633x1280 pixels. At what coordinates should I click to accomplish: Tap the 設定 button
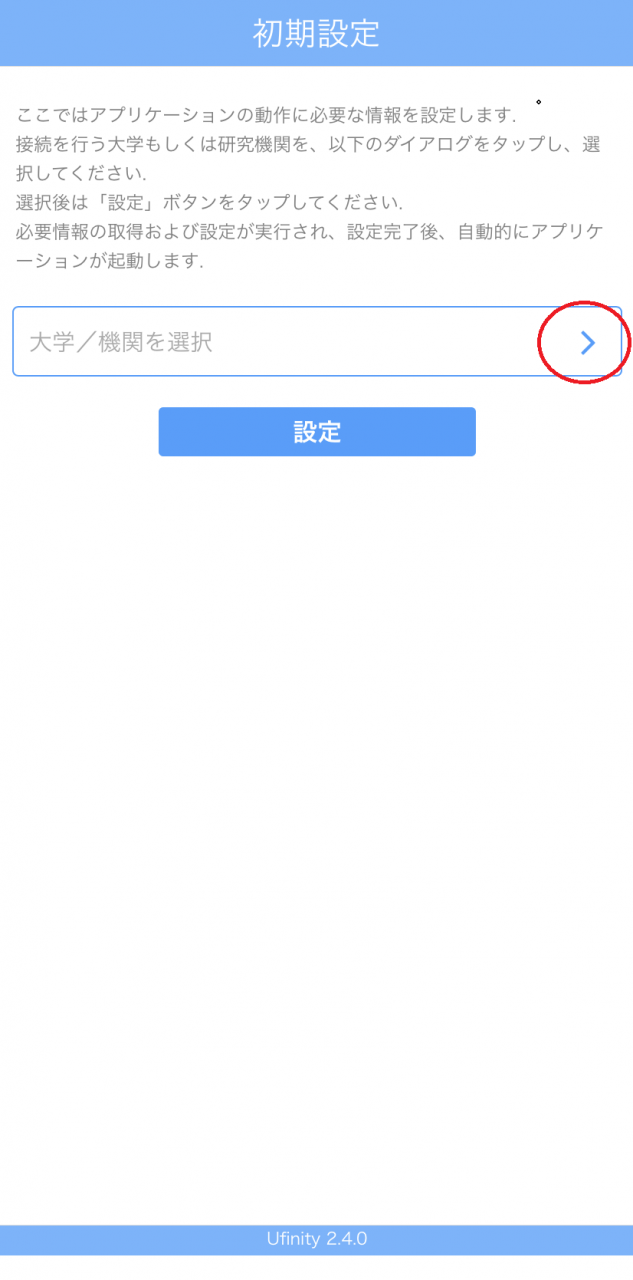(x=317, y=432)
